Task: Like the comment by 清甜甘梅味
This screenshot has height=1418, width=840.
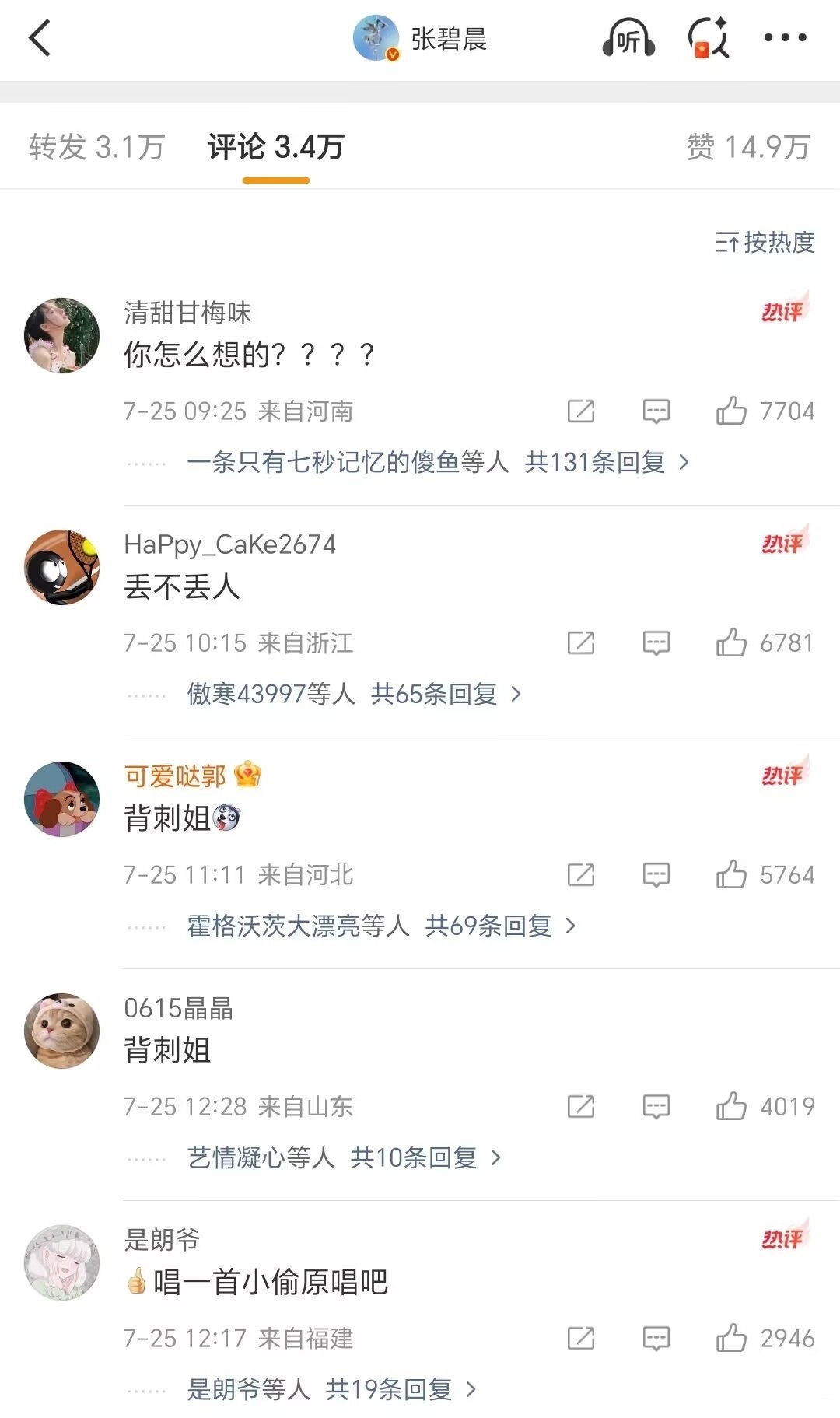Action: pos(731,411)
